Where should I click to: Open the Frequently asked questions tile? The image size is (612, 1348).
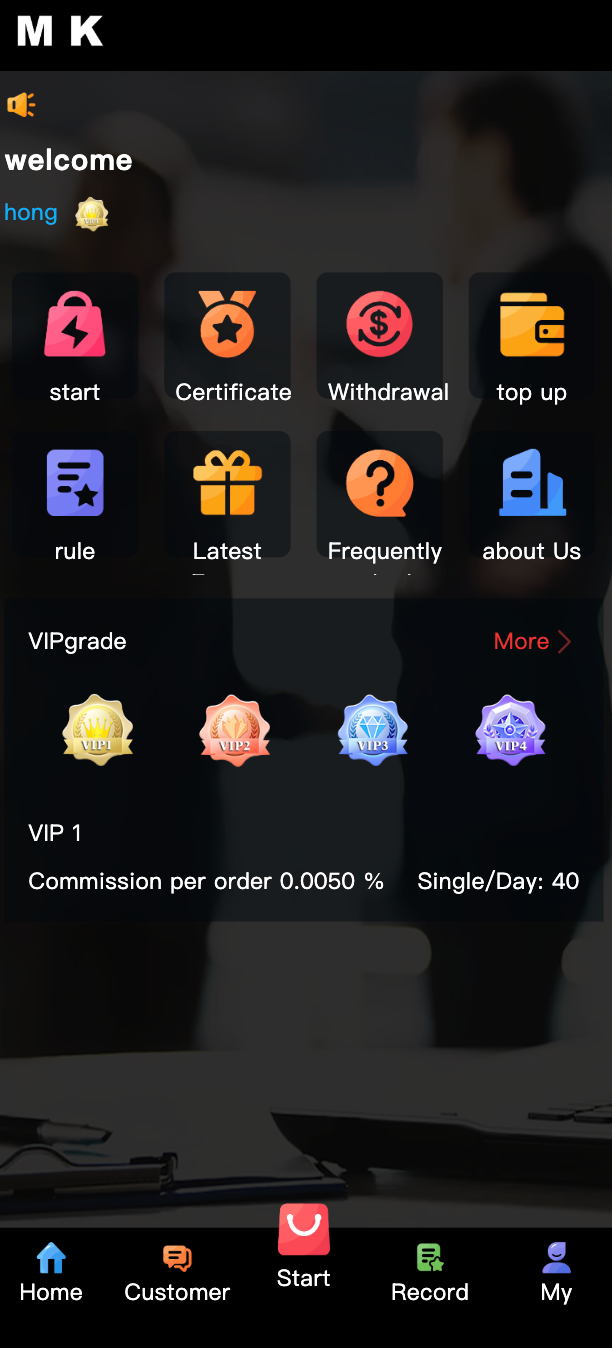380,499
